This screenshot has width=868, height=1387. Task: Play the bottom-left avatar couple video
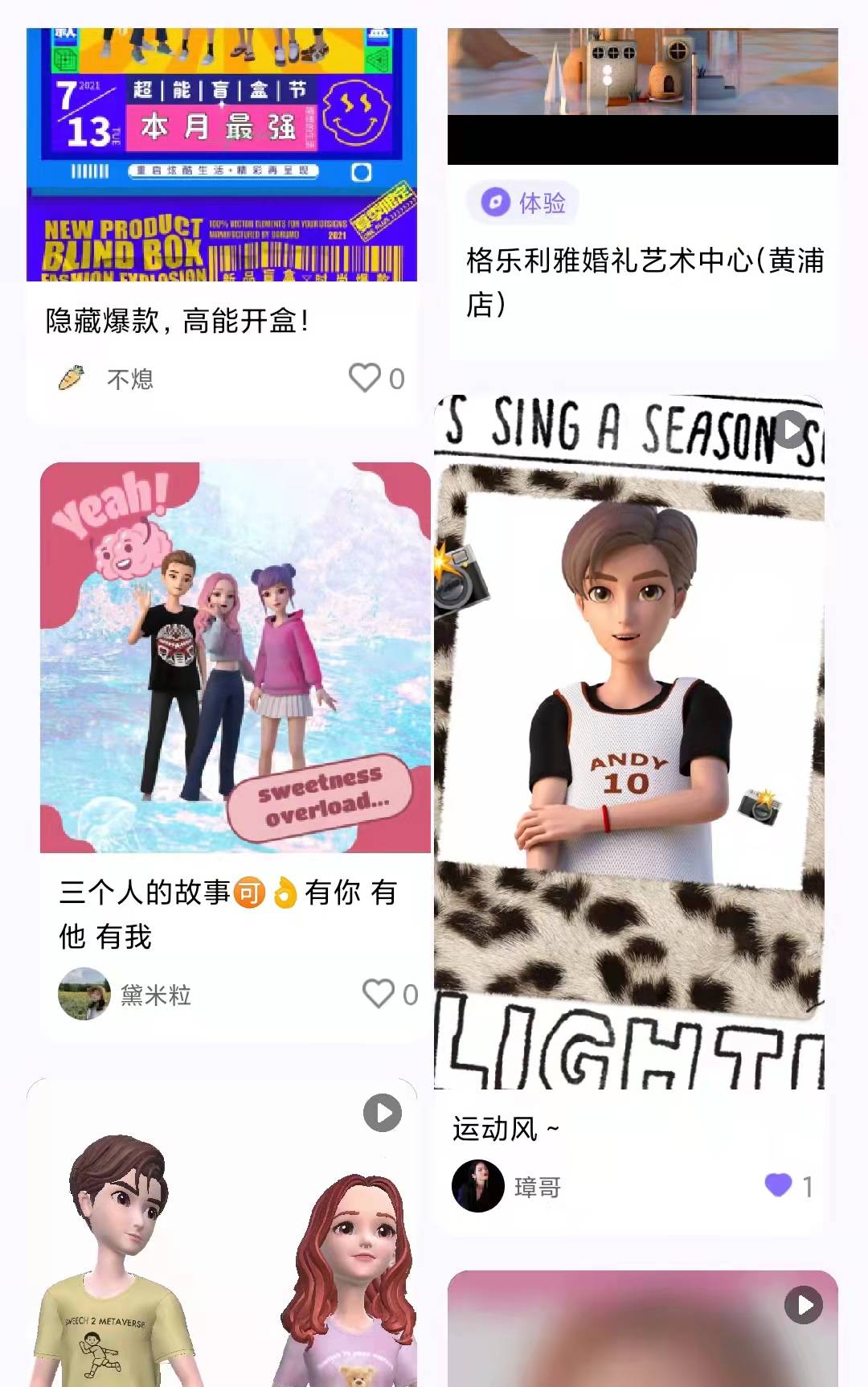point(382,1114)
